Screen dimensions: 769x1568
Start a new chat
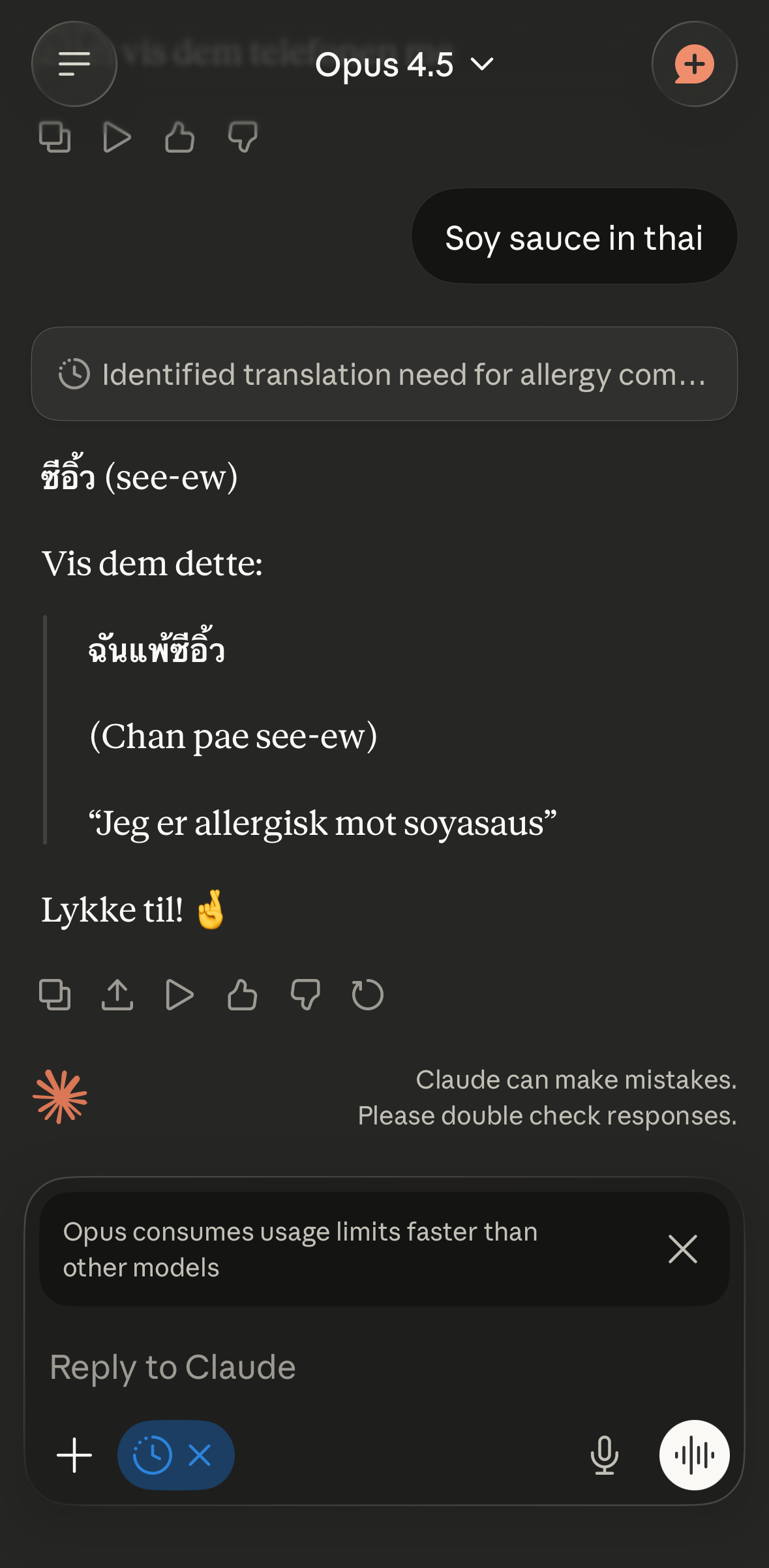[694, 64]
